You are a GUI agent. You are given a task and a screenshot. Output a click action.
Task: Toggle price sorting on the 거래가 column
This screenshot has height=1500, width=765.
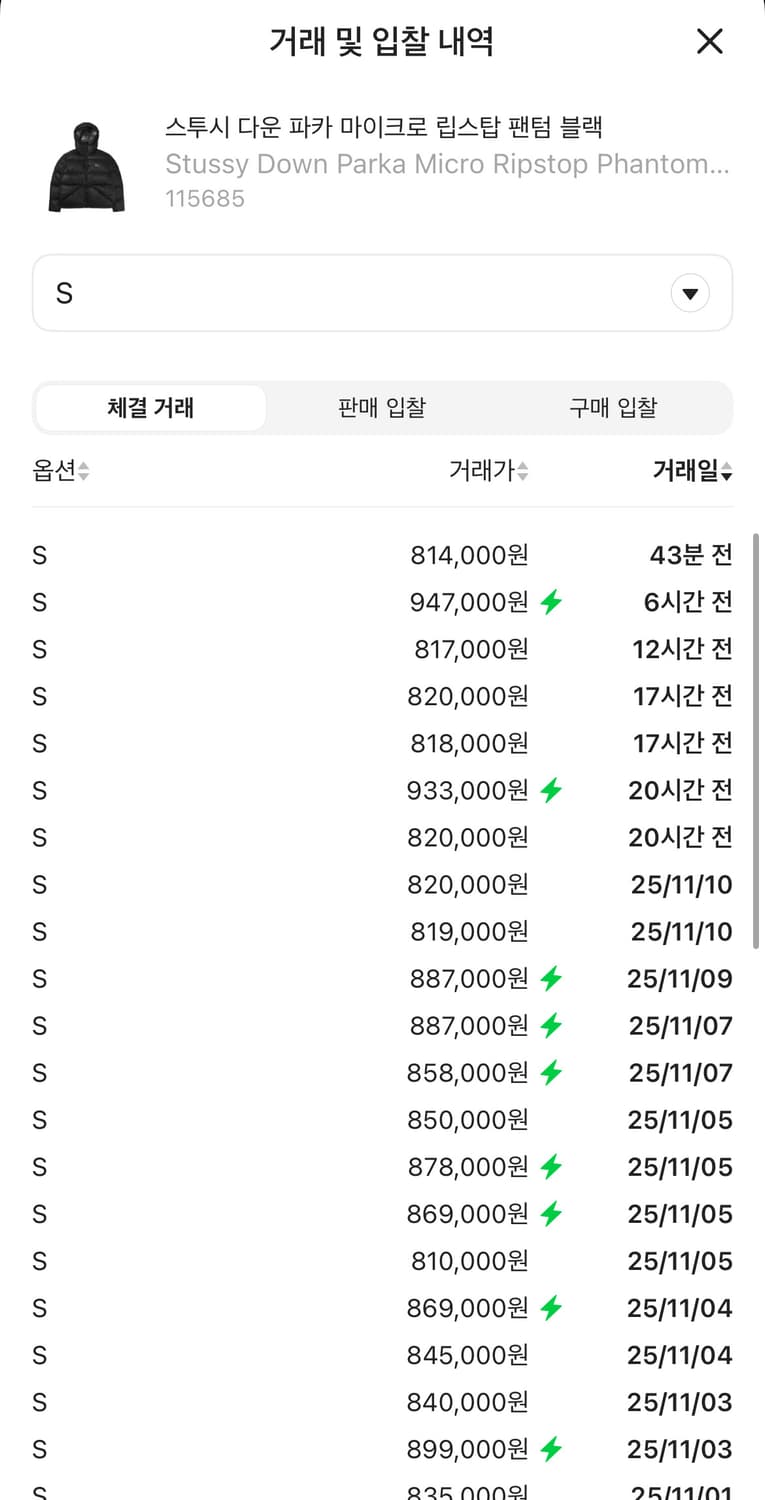tap(486, 471)
